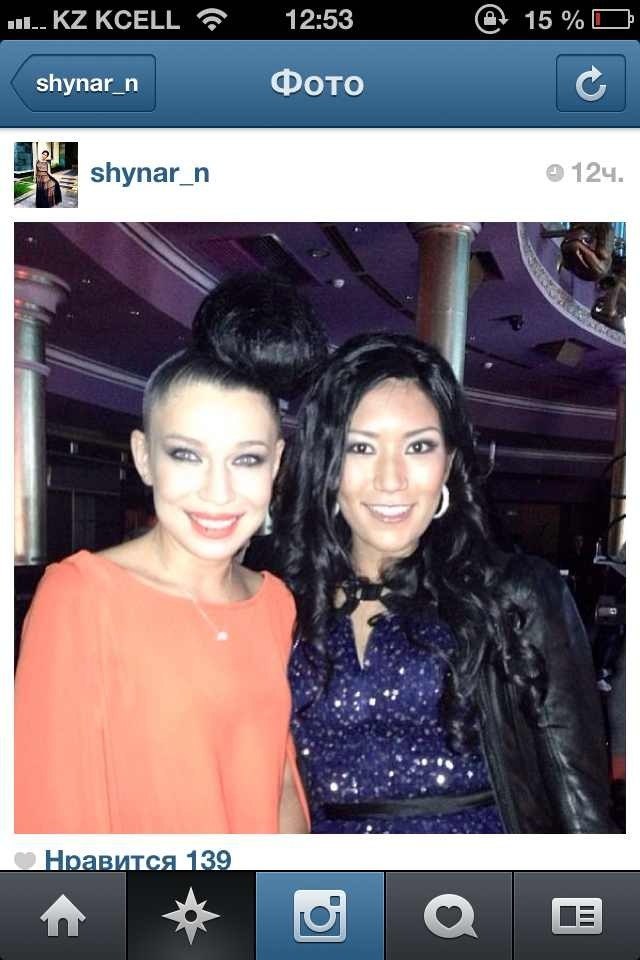Open the Profile tab
Image resolution: width=640 pixels, height=960 pixels.
pos(576,916)
